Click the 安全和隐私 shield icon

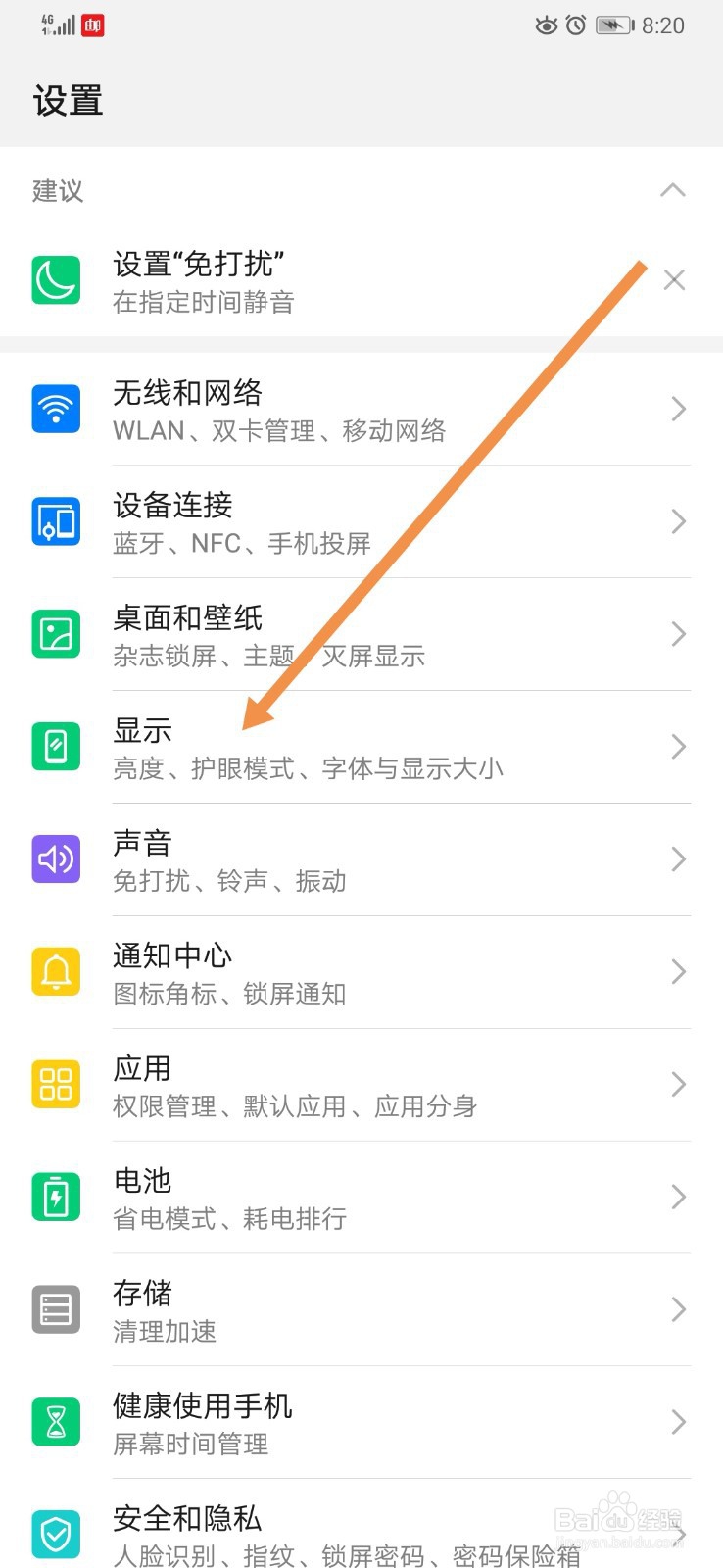pyautogui.click(x=56, y=1534)
